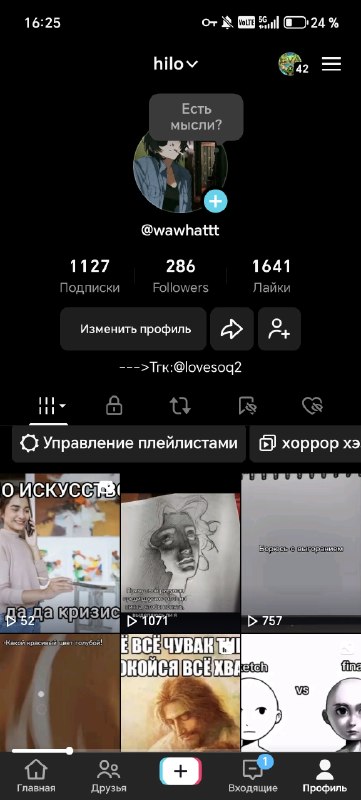Open the Входящие inbox tab
The image size is (361, 800).
coord(253,776)
